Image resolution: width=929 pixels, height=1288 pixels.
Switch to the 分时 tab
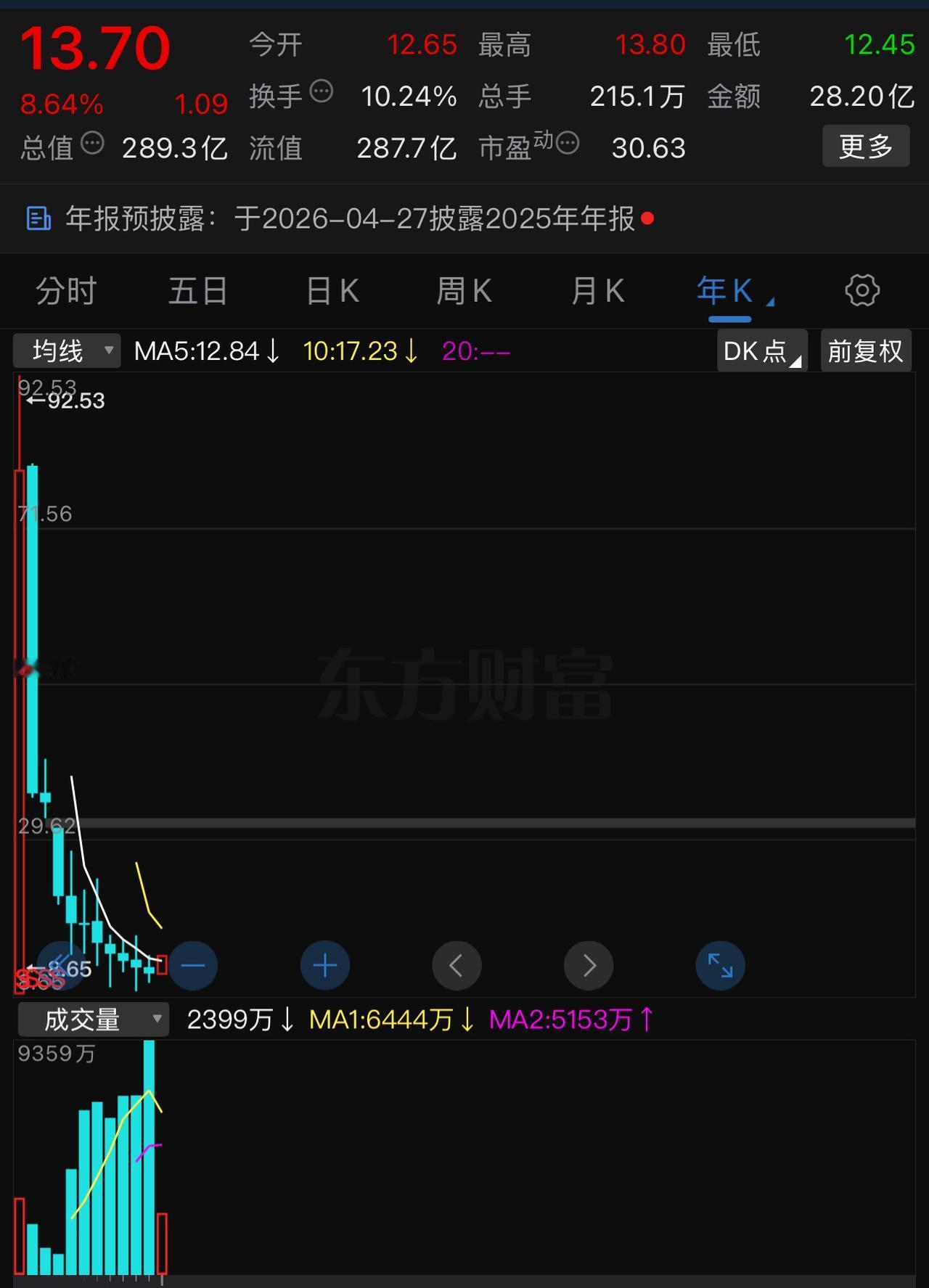click(65, 290)
